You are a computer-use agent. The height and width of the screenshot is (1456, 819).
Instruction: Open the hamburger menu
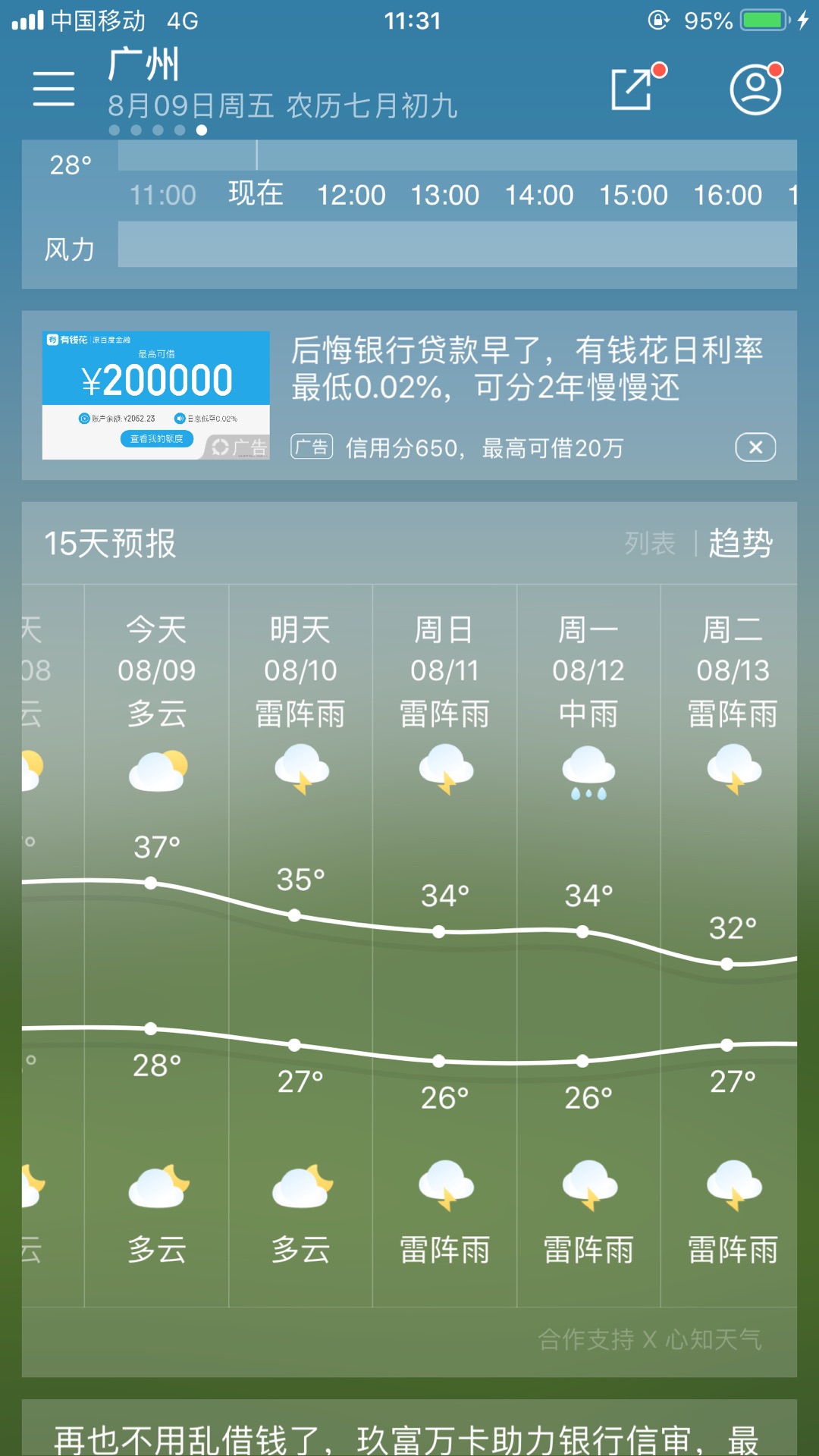54,89
